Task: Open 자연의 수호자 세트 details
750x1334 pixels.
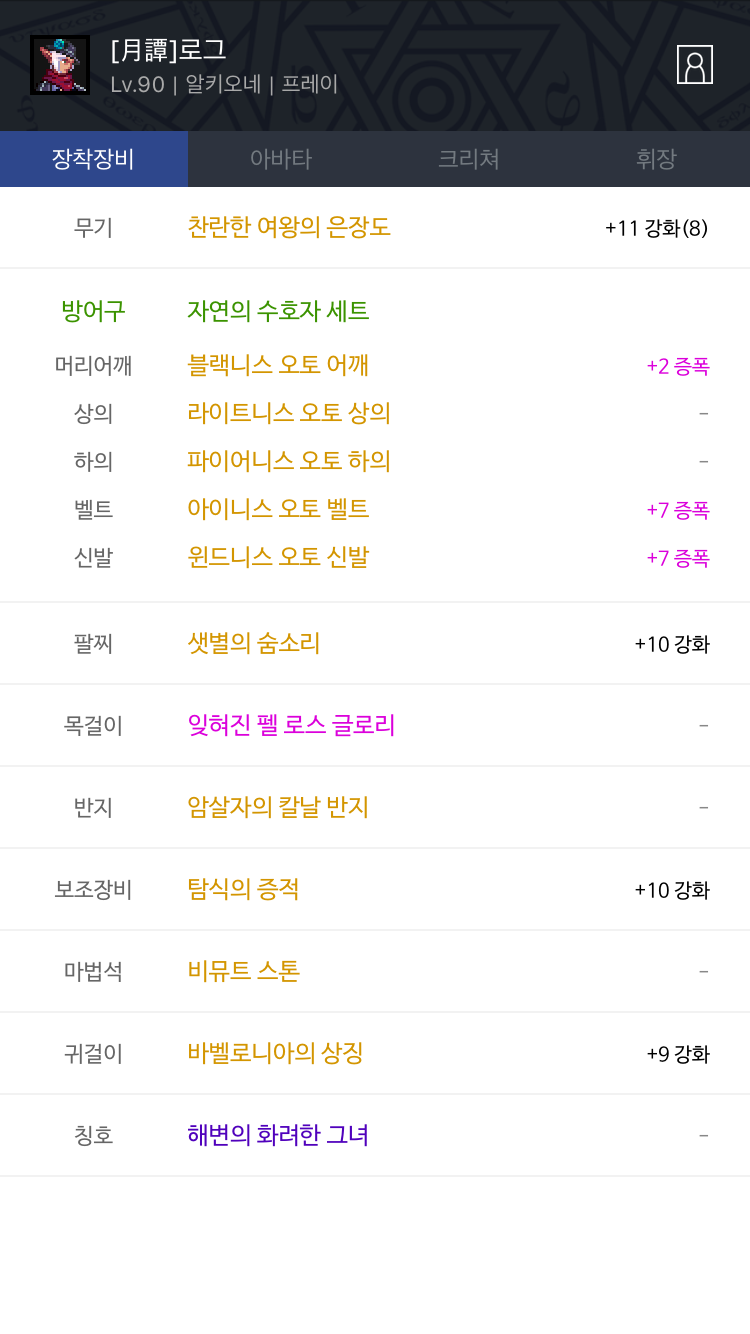Action: click(278, 311)
